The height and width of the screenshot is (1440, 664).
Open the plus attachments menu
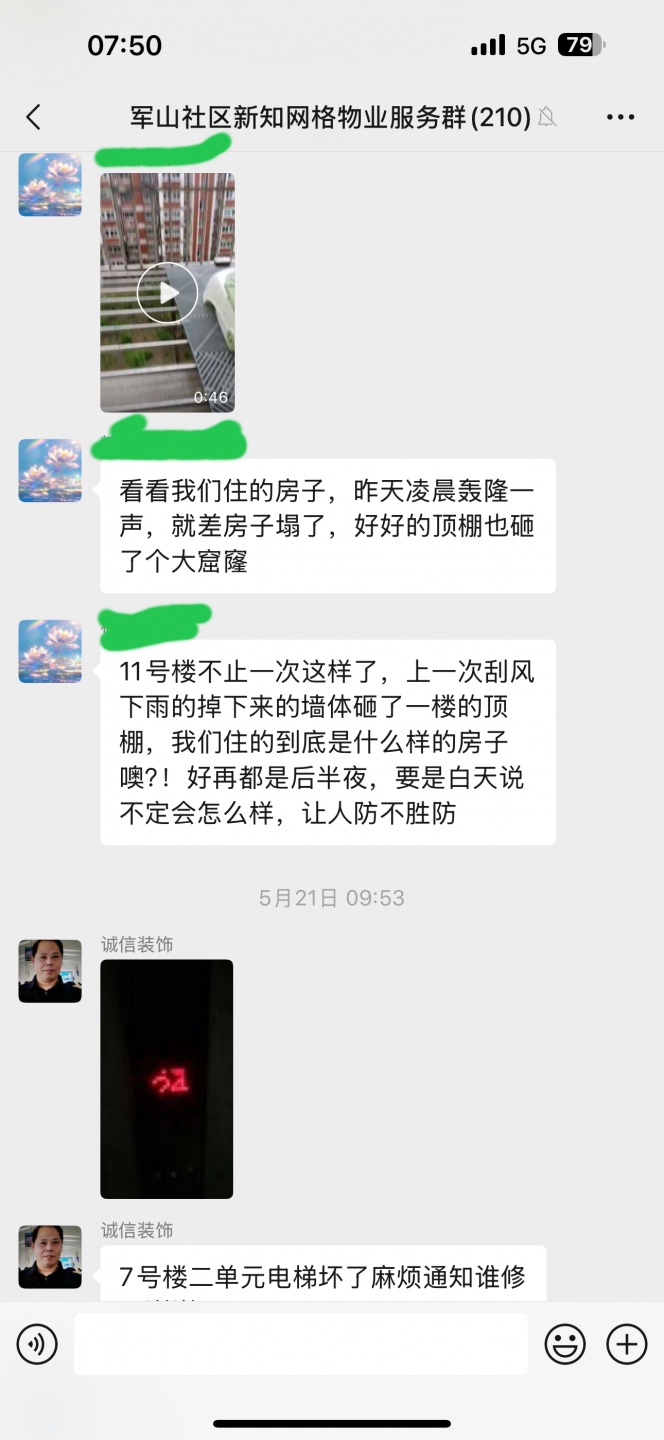pos(627,1344)
